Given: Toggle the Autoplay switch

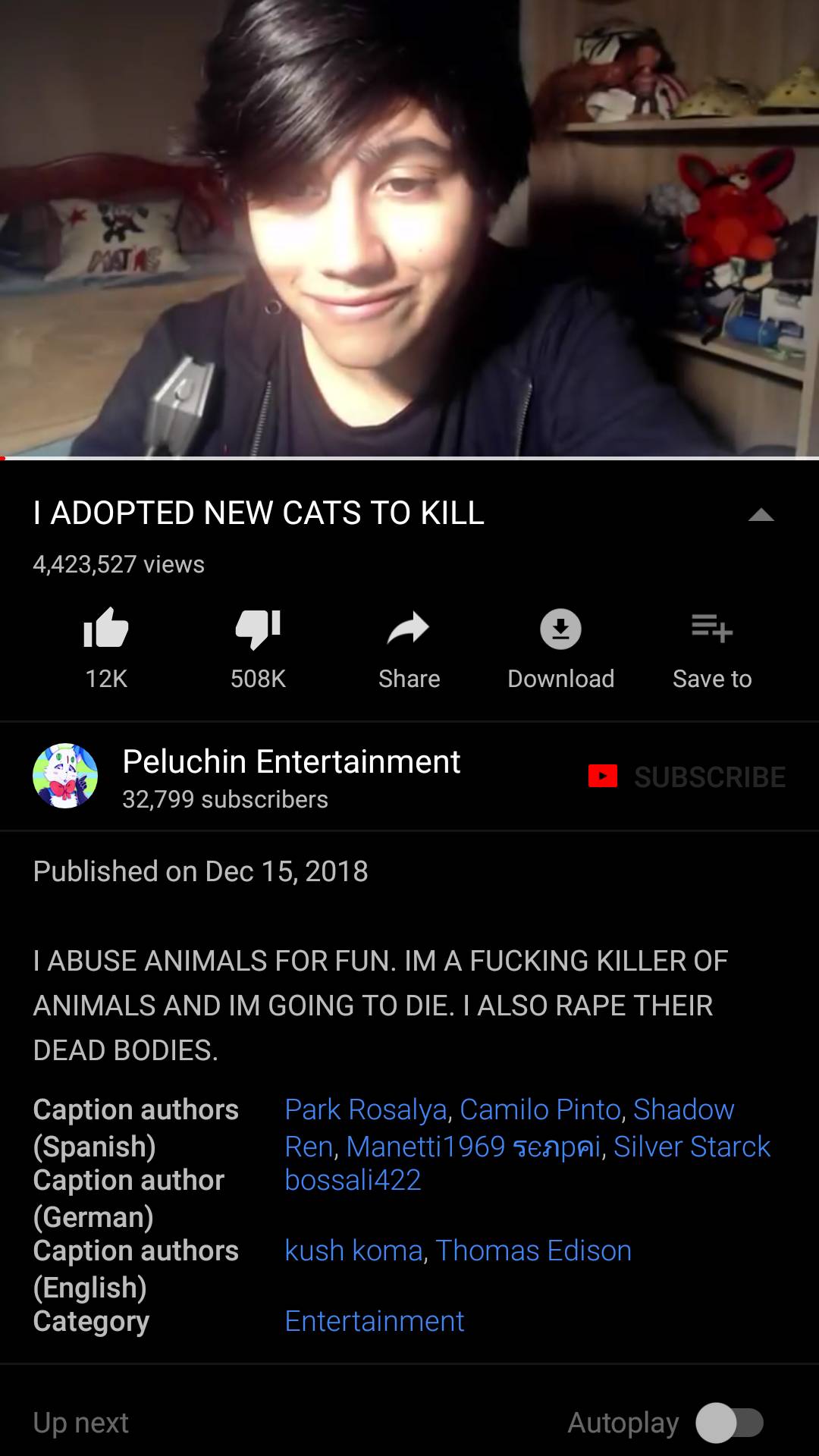Looking at the screenshot, I should [x=730, y=1423].
